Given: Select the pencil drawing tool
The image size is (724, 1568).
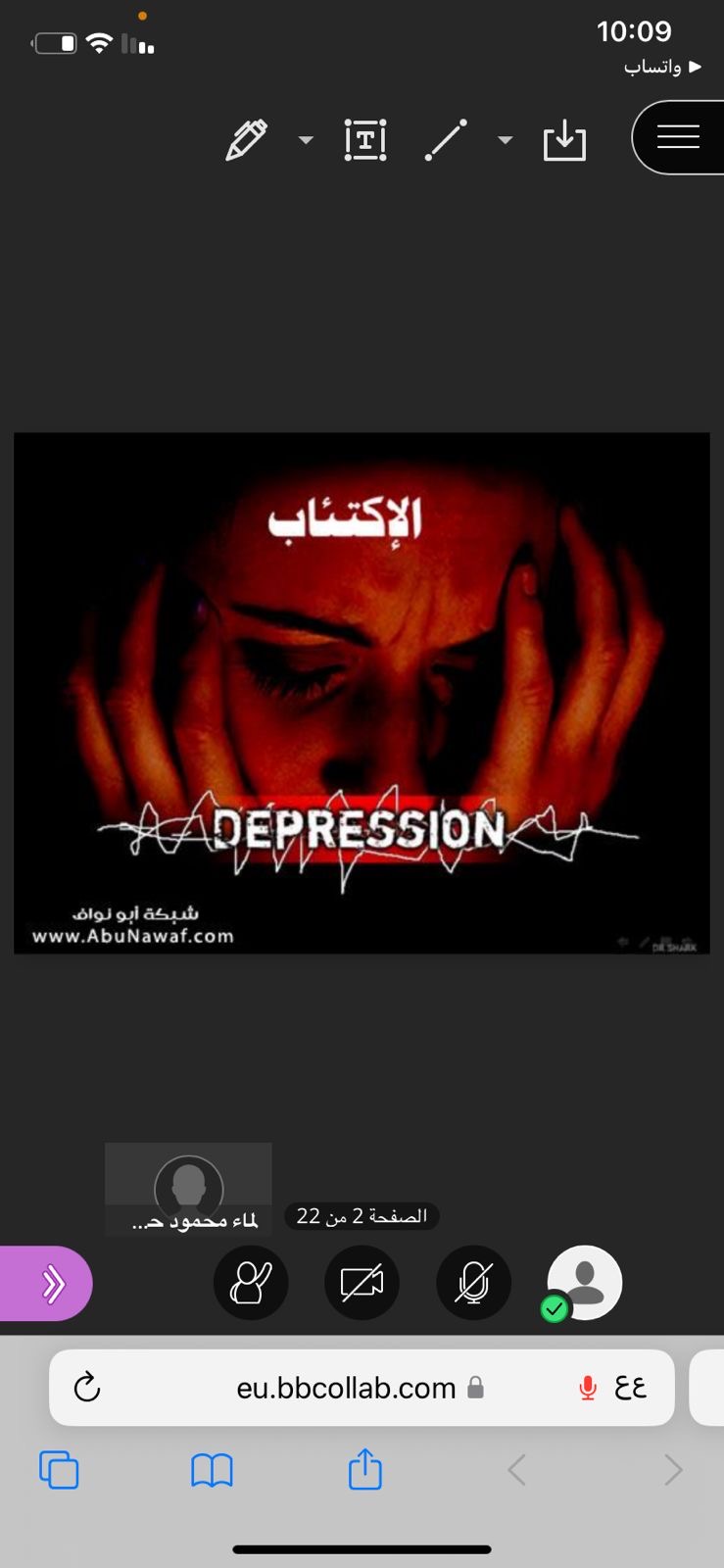Looking at the screenshot, I should coord(247,140).
